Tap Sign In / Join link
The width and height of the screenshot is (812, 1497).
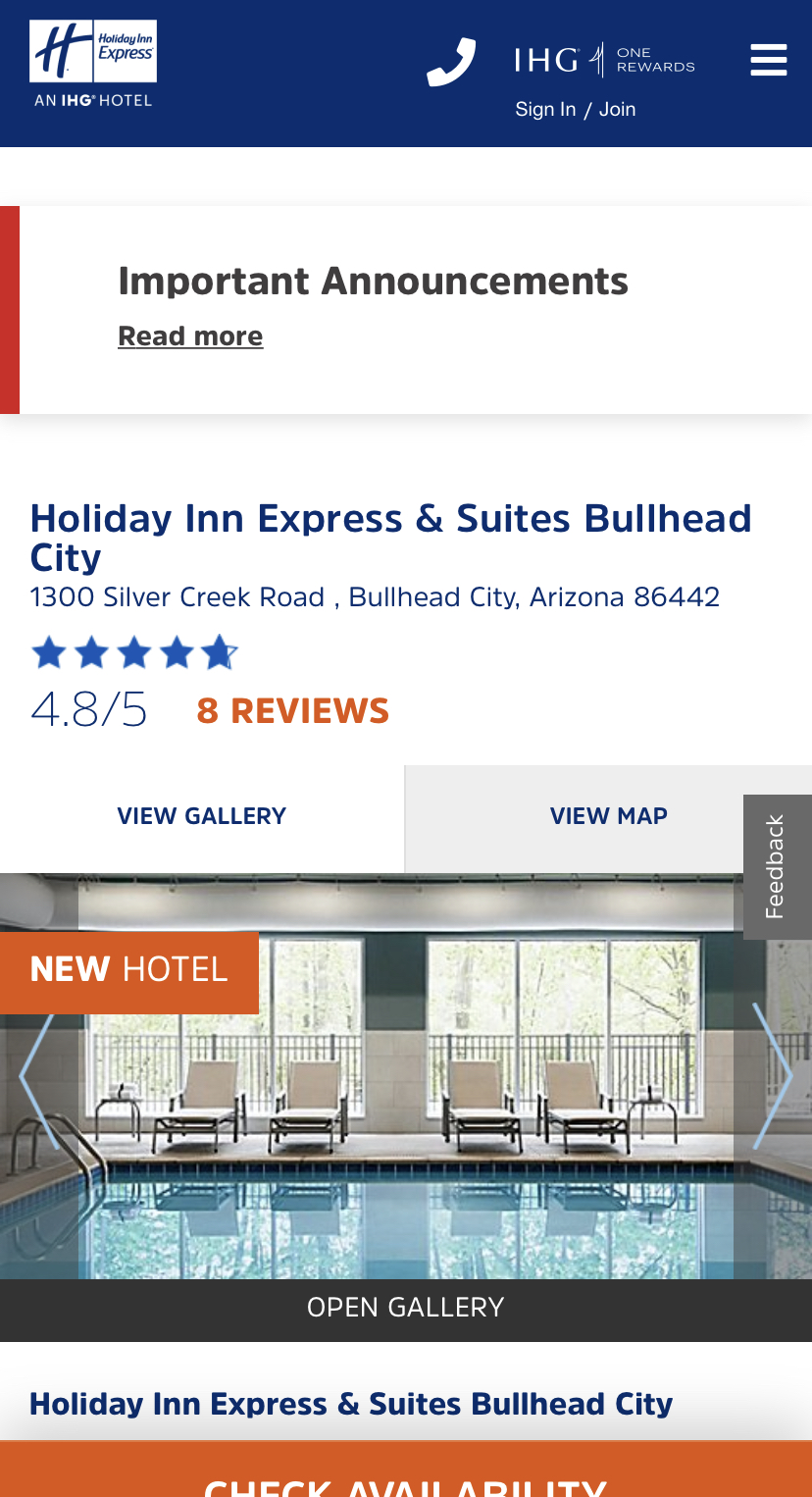point(576,109)
